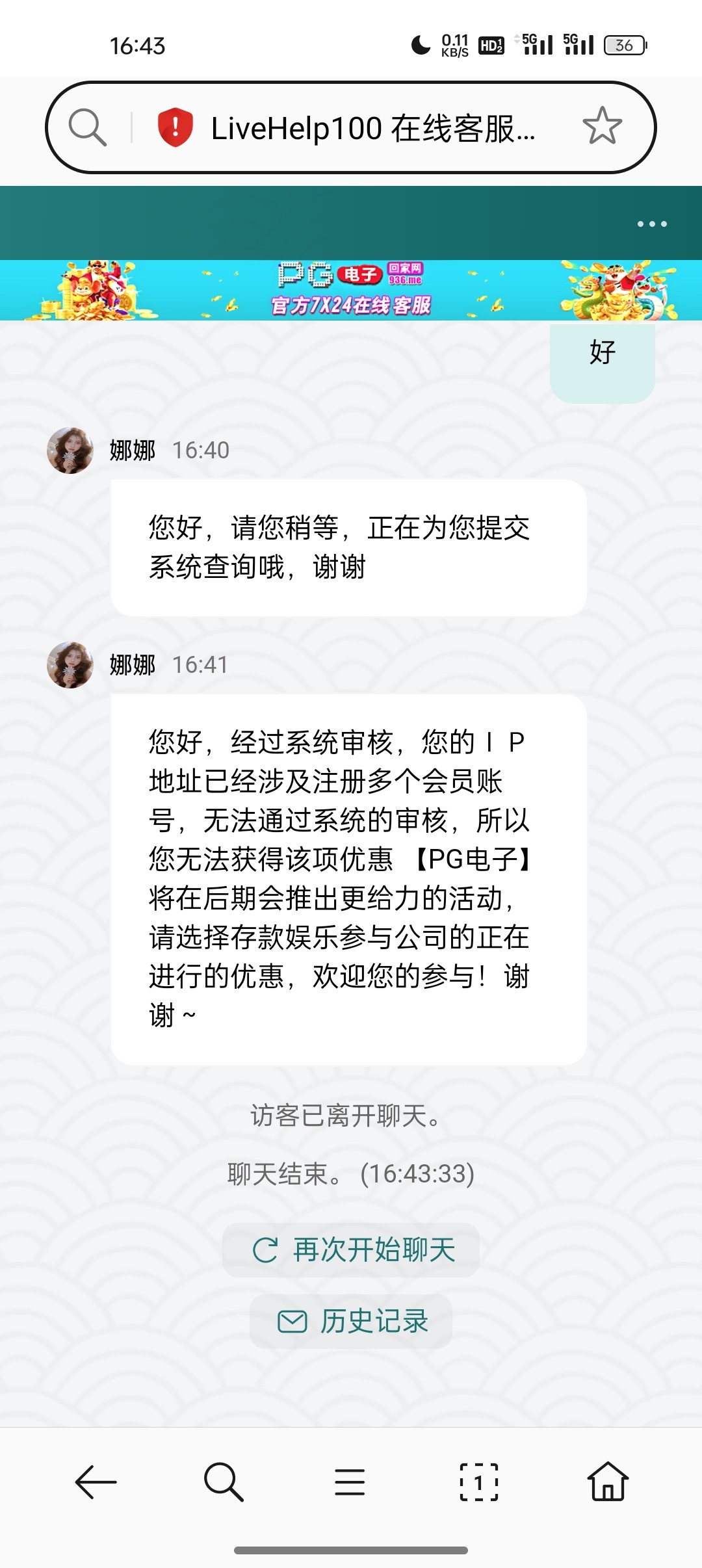Open the browser hamburger menu
The height and width of the screenshot is (1568, 702).
click(x=350, y=1482)
